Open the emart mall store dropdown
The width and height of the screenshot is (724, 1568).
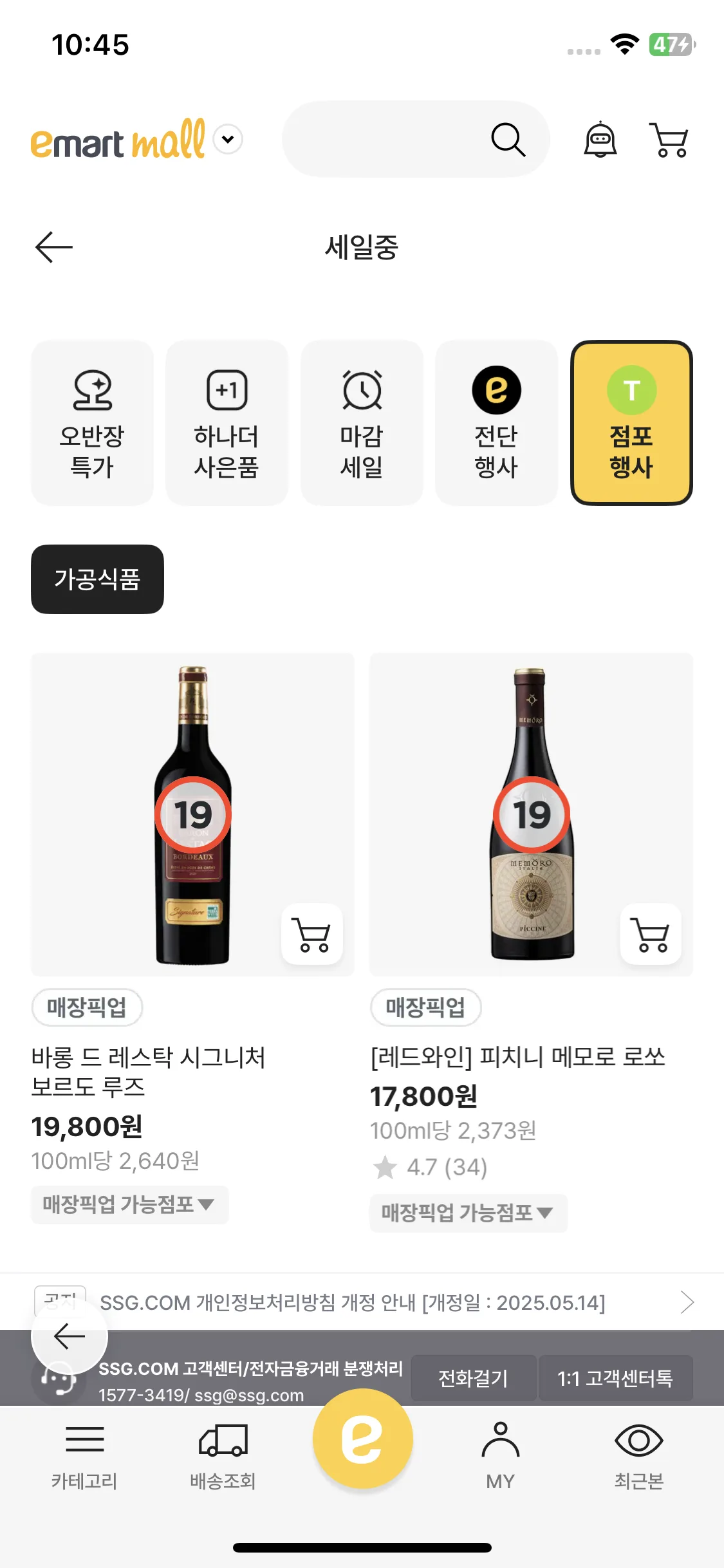pyautogui.click(x=228, y=139)
